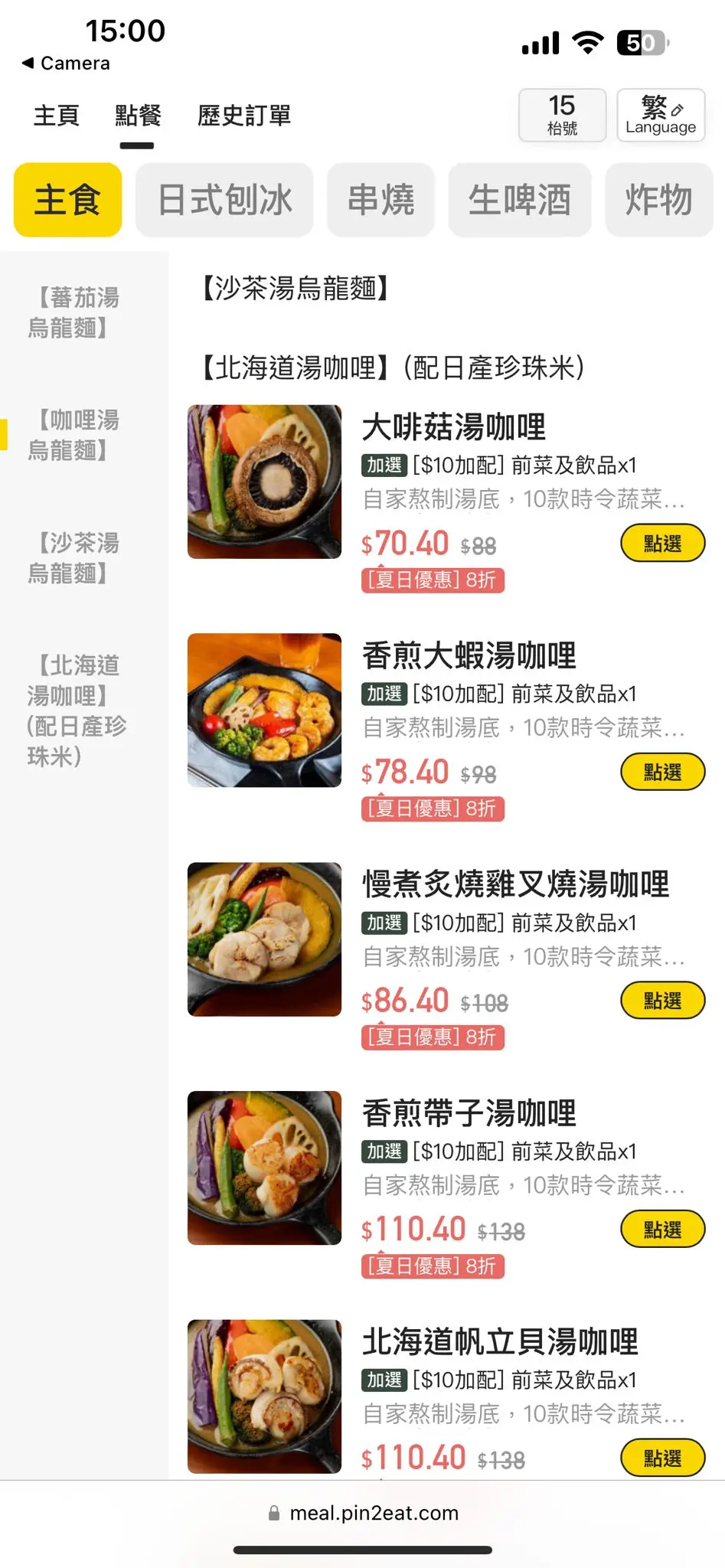Select the 日式刨冰 category chip

(x=224, y=200)
